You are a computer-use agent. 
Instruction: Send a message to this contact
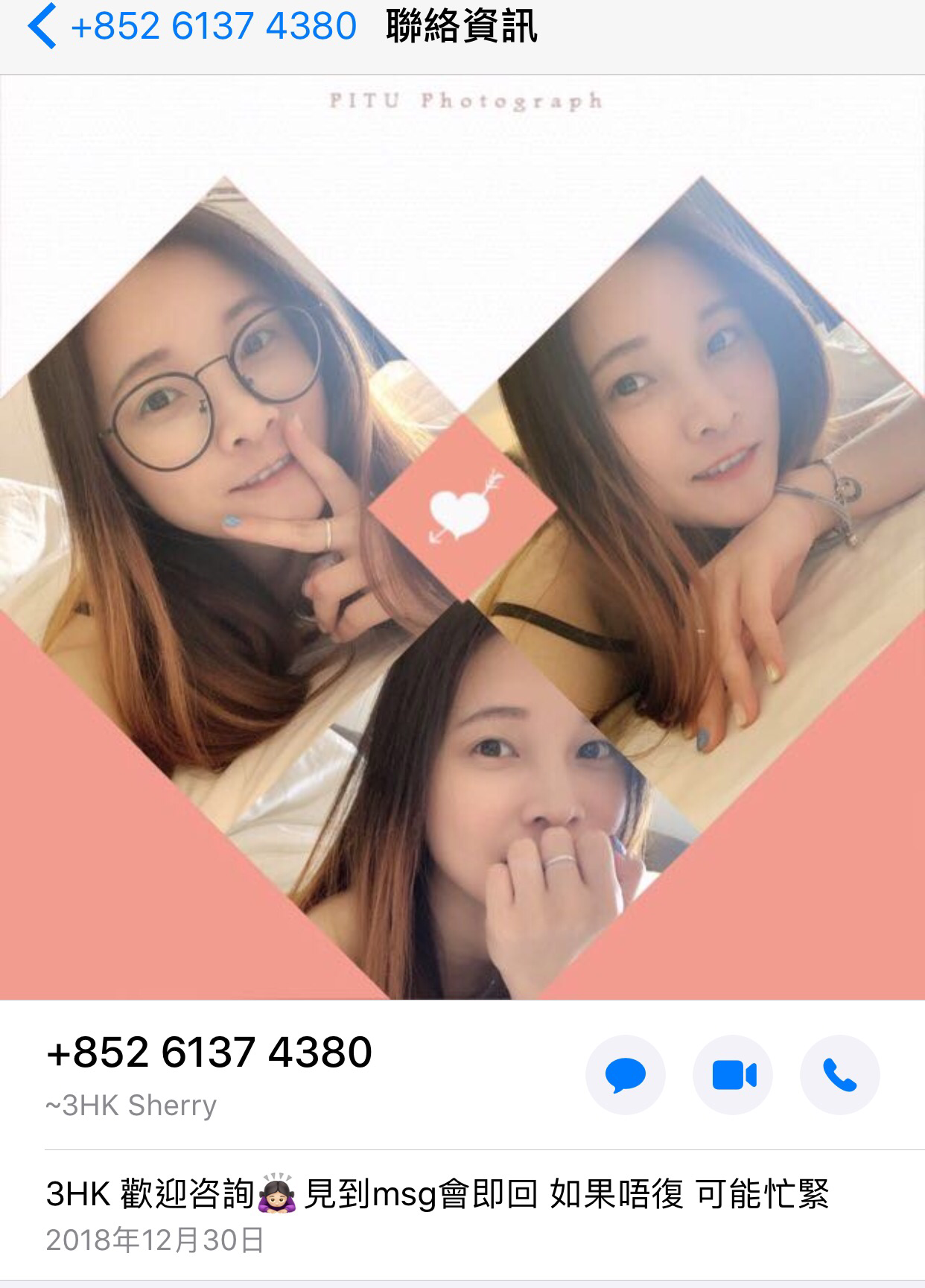625,1075
